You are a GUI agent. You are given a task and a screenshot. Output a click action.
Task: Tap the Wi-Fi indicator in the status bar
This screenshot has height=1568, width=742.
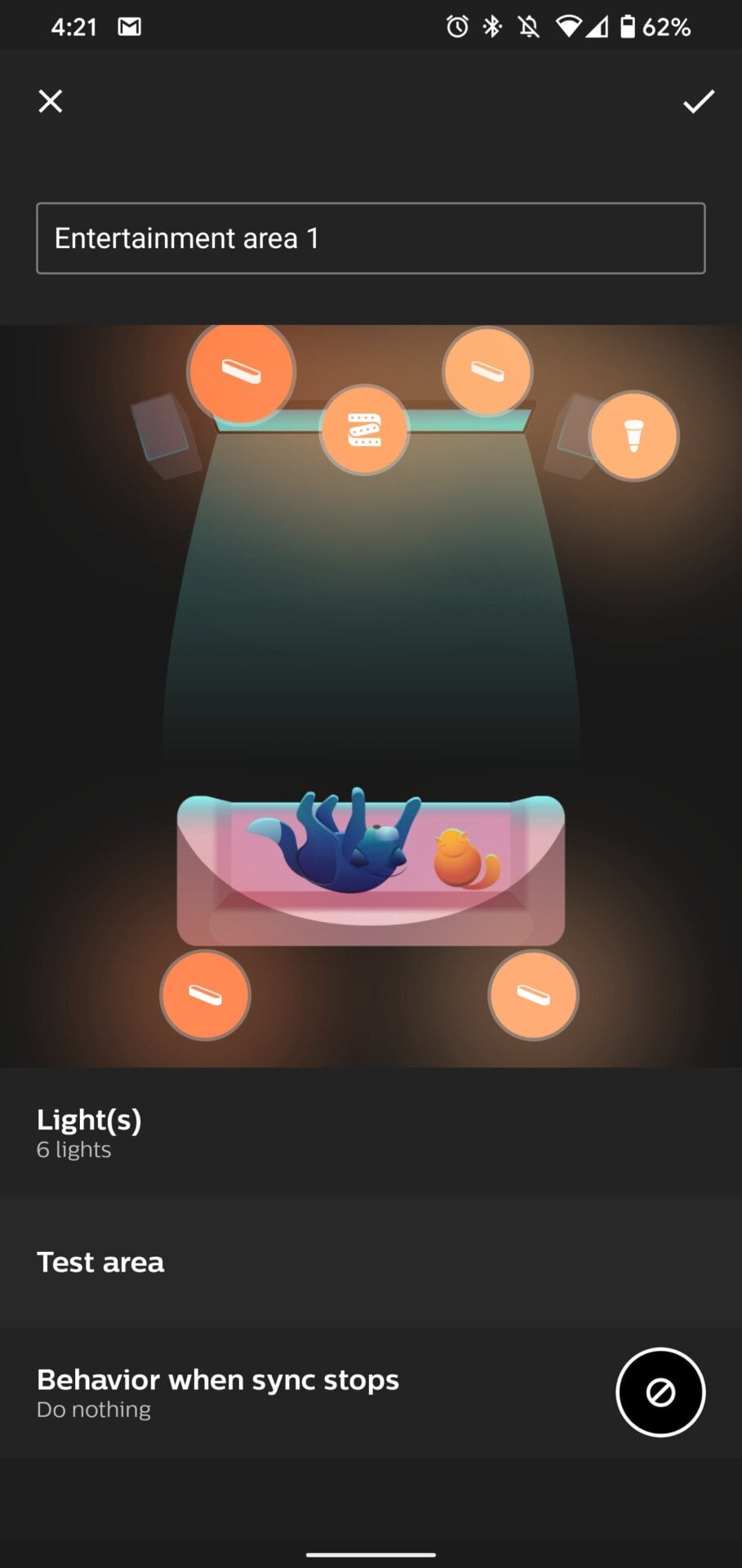(569, 25)
